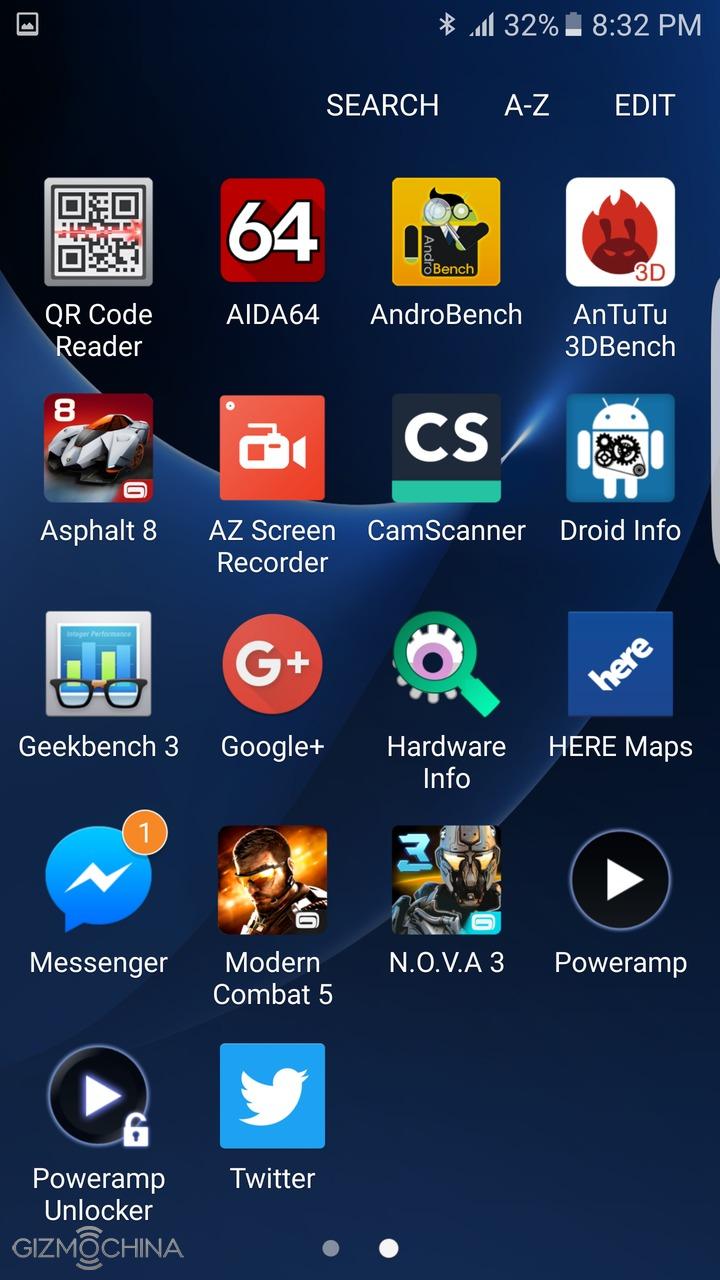Tap SEARCH in the app drawer
The width and height of the screenshot is (720, 1280).
click(382, 105)
